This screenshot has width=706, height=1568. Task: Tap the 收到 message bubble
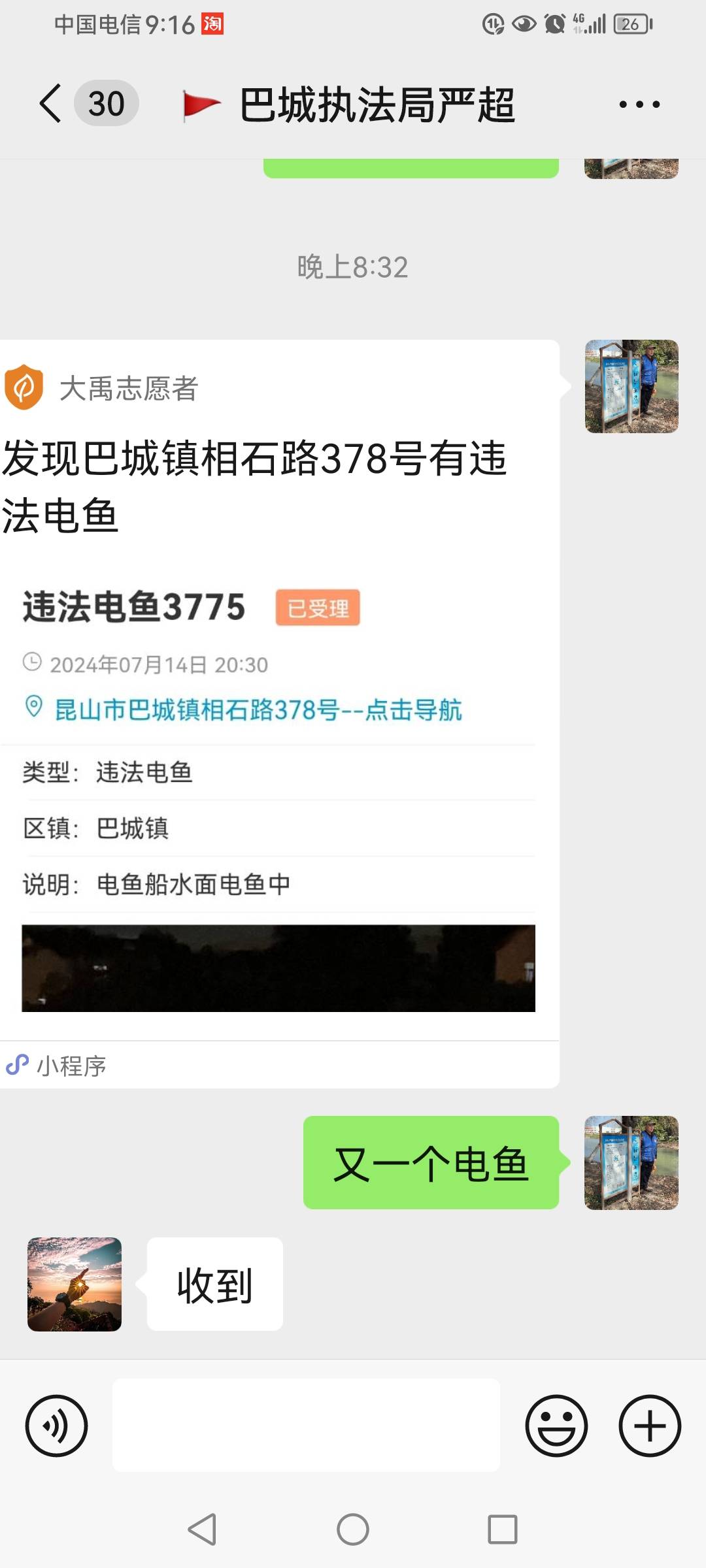click(x=214, y=1284)
